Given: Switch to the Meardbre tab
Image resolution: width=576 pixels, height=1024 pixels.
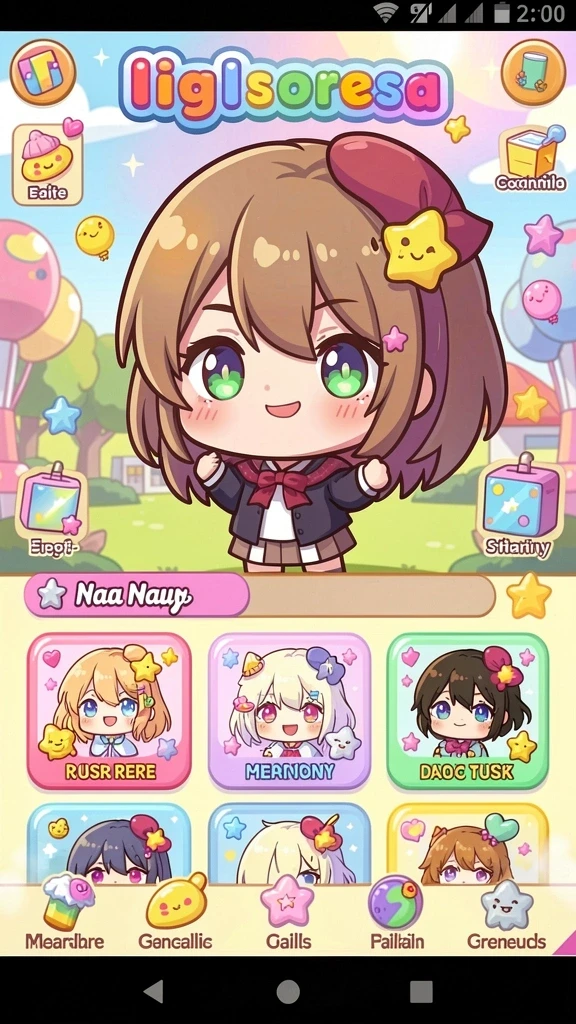Looking at the screenshot, I should tap(64, 913).
